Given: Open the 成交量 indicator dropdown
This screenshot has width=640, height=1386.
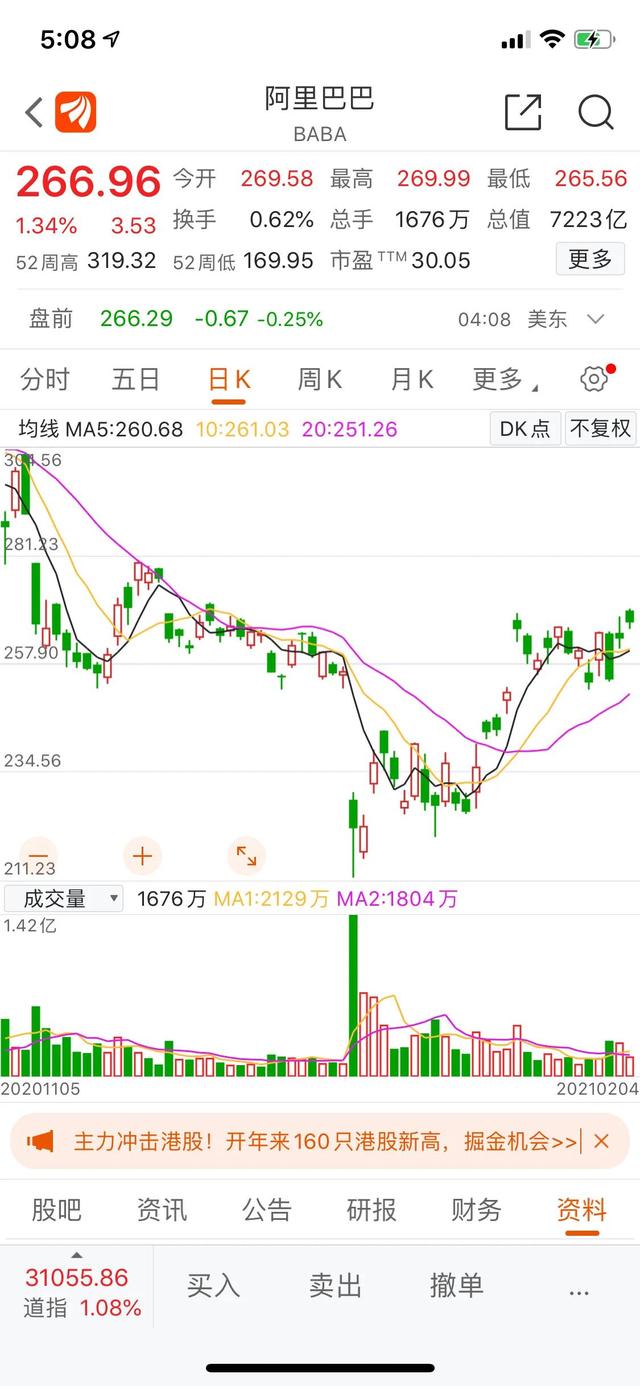Looking at the screenshot, I should point(63,899).
